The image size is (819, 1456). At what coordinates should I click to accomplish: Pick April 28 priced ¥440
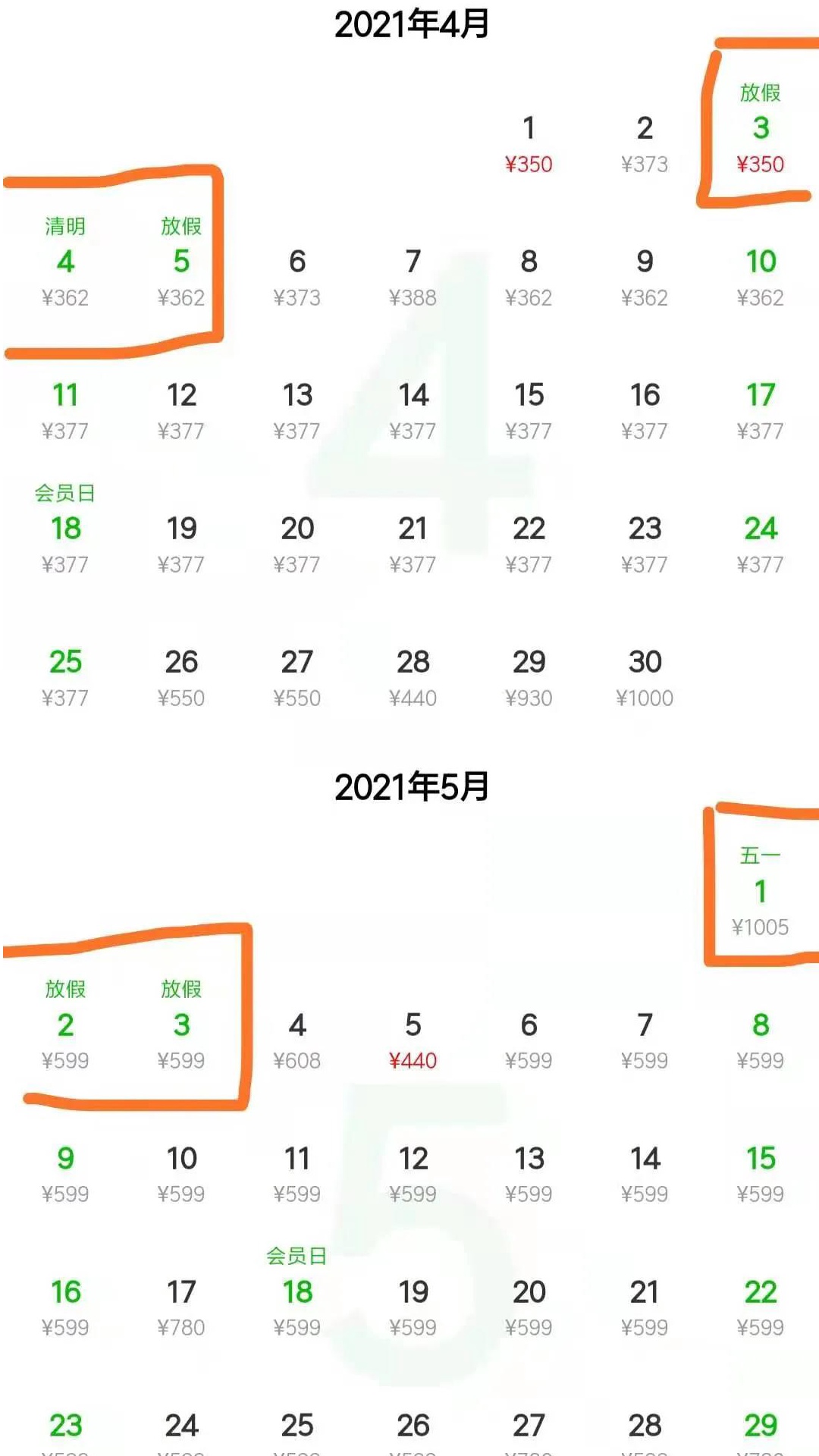click(x=413, y=676)
